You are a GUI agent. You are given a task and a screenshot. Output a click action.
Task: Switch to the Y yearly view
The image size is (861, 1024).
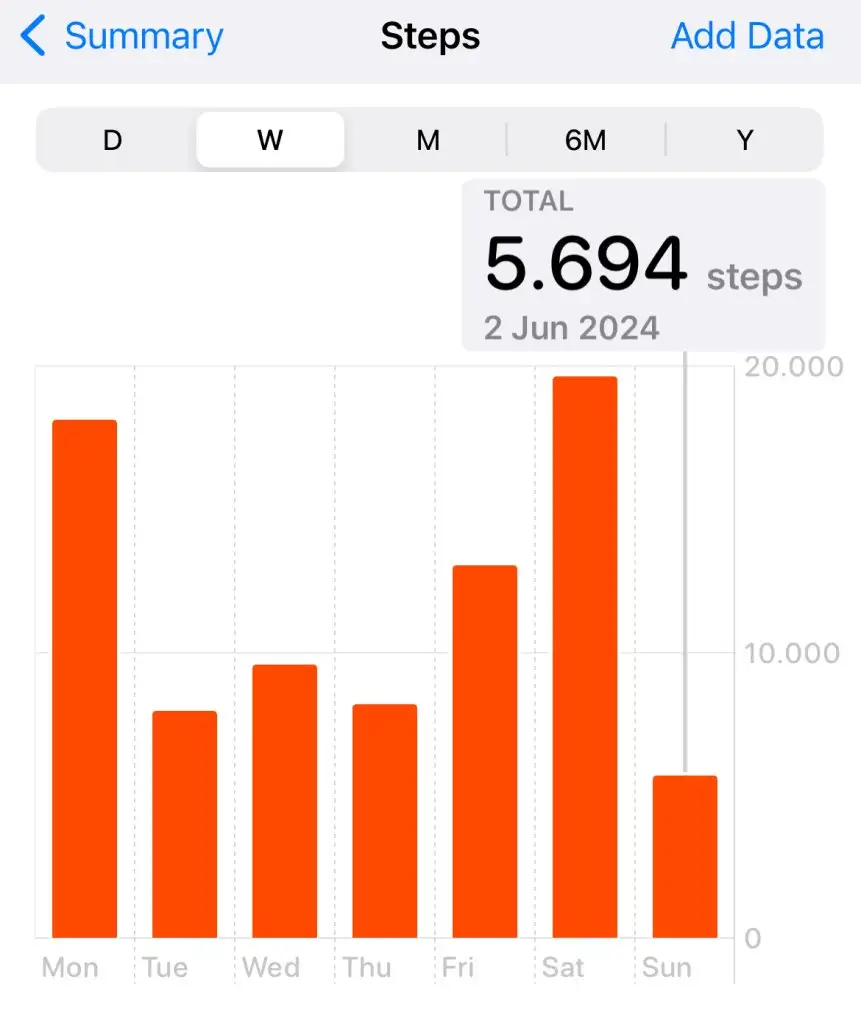tap(744, 140)
